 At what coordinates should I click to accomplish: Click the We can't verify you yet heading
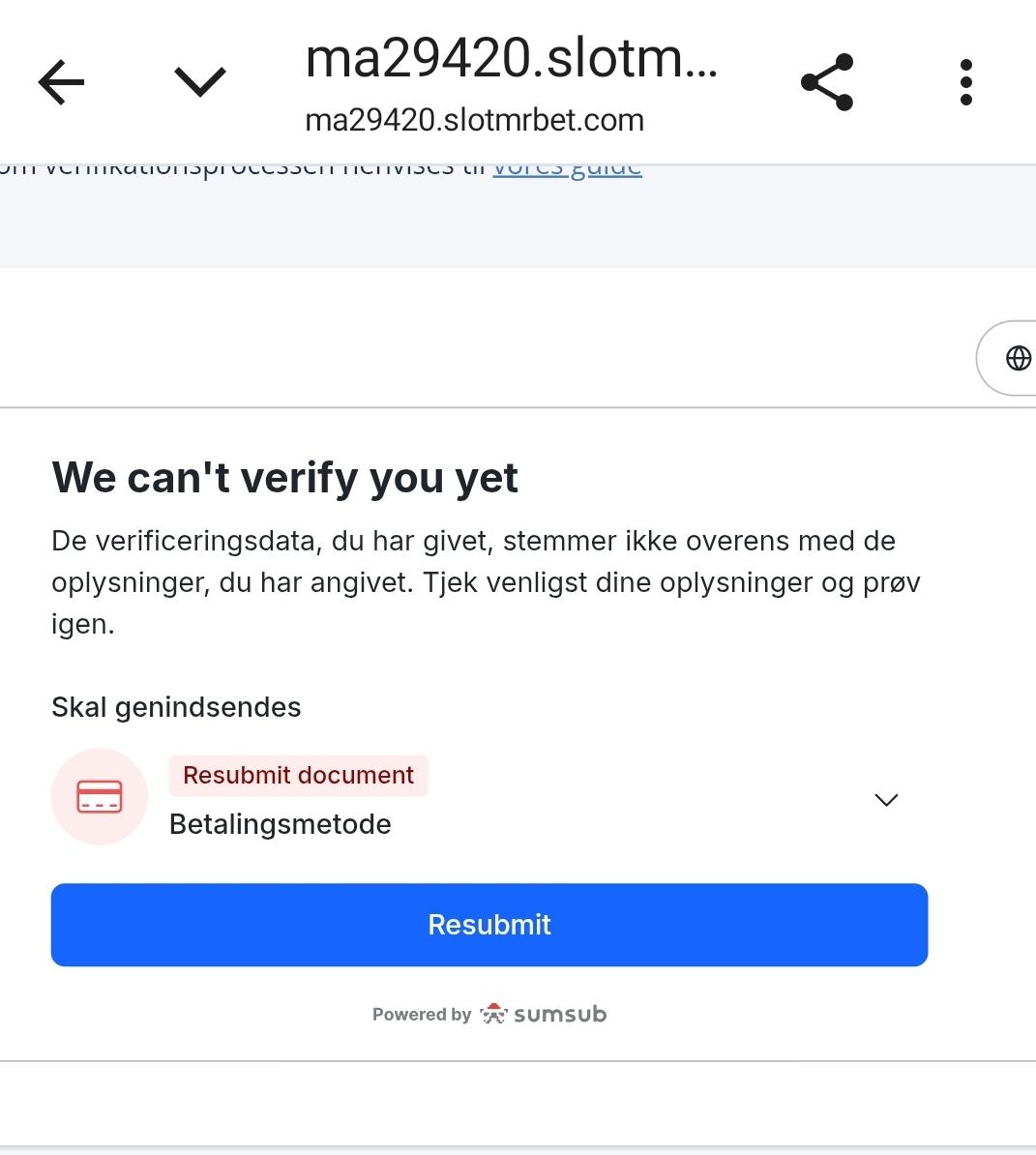tap(284, 476)
